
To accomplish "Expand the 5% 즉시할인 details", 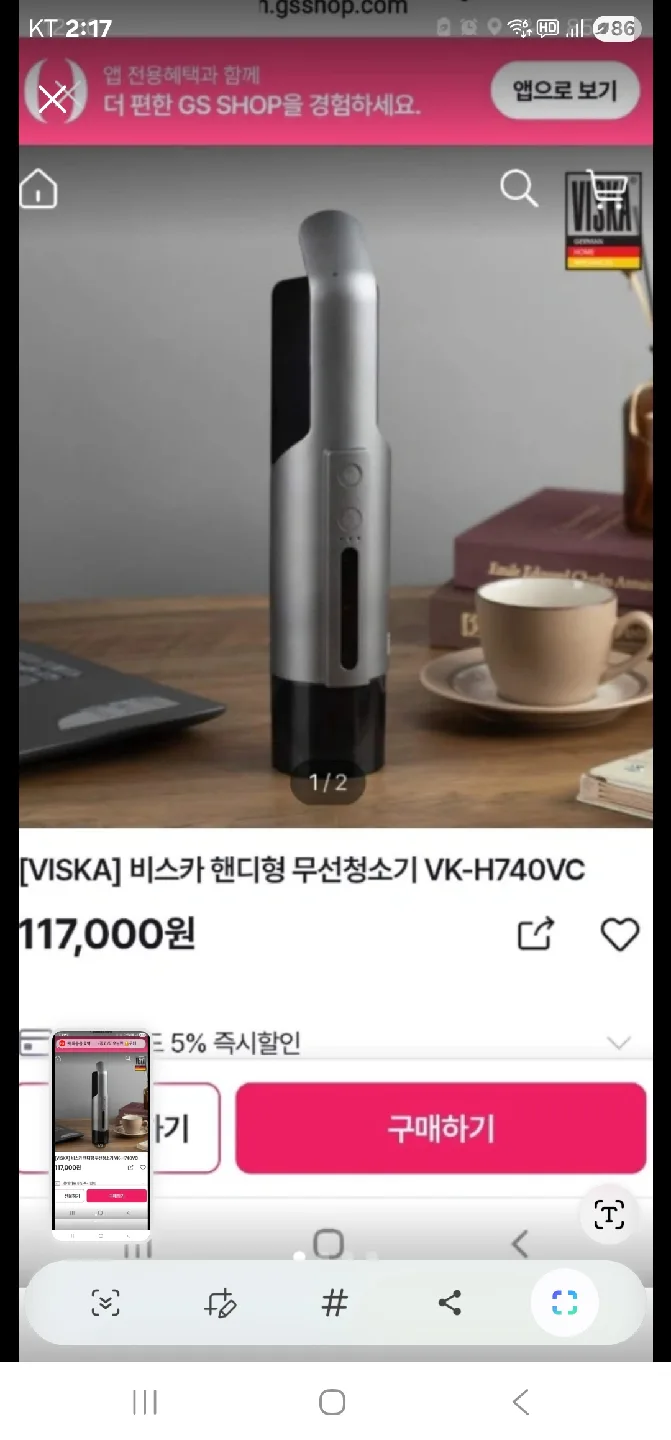I will pyautogui.click(x=619, y=1043).
